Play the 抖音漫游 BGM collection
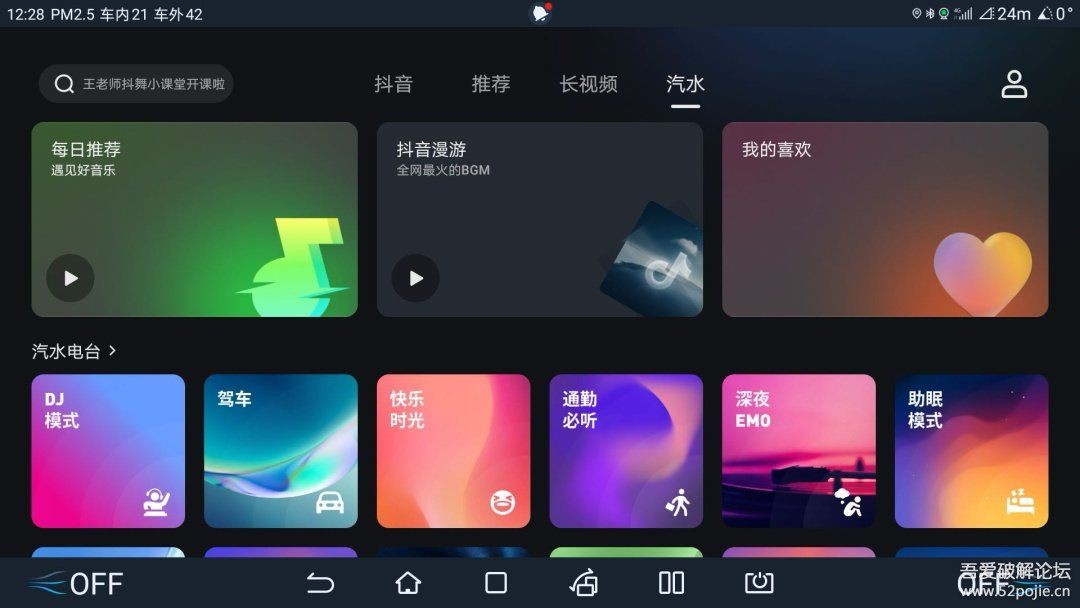The image size is (1080, 608). 415,278
